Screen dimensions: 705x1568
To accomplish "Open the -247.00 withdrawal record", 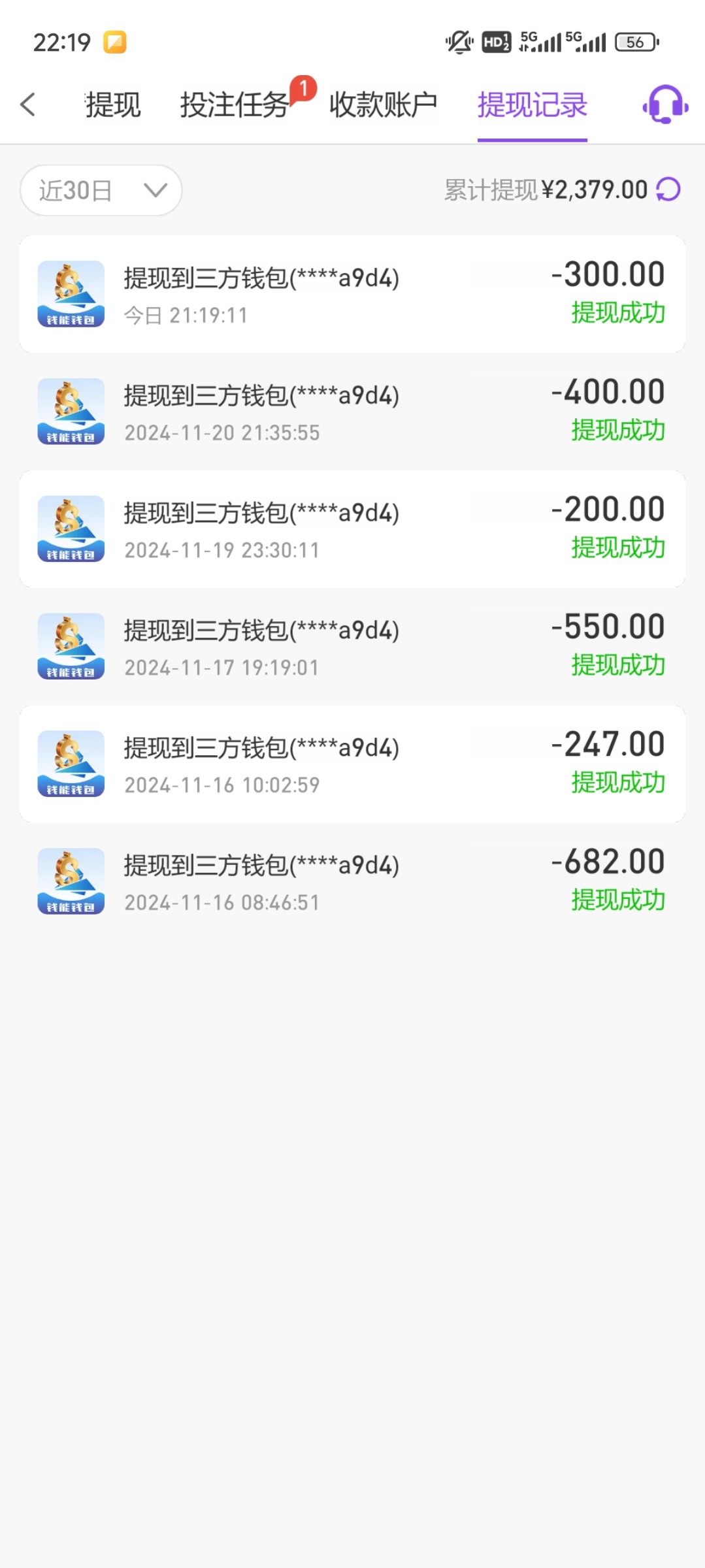I will (352, 764).
